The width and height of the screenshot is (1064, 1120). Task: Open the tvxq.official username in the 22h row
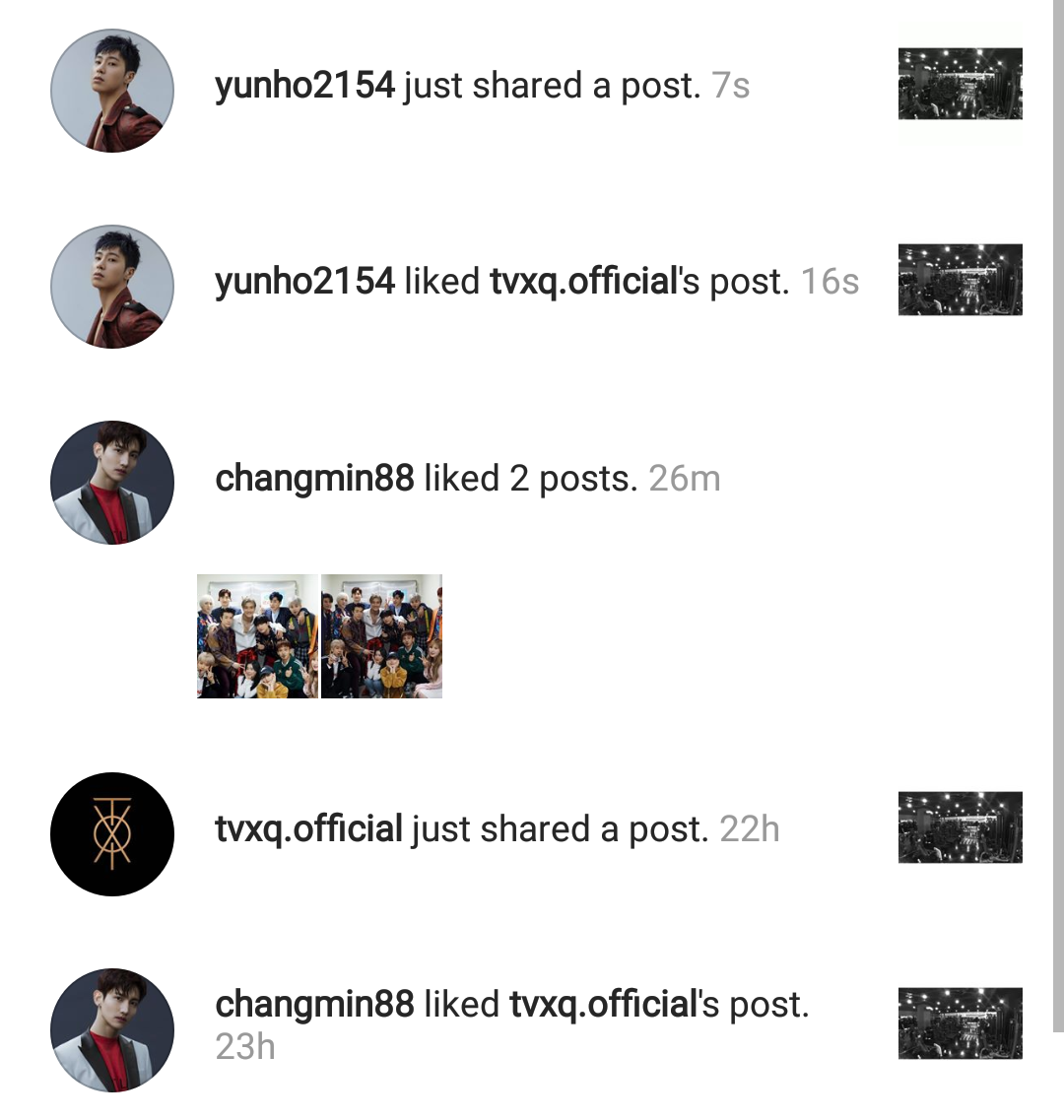(308, 828)
